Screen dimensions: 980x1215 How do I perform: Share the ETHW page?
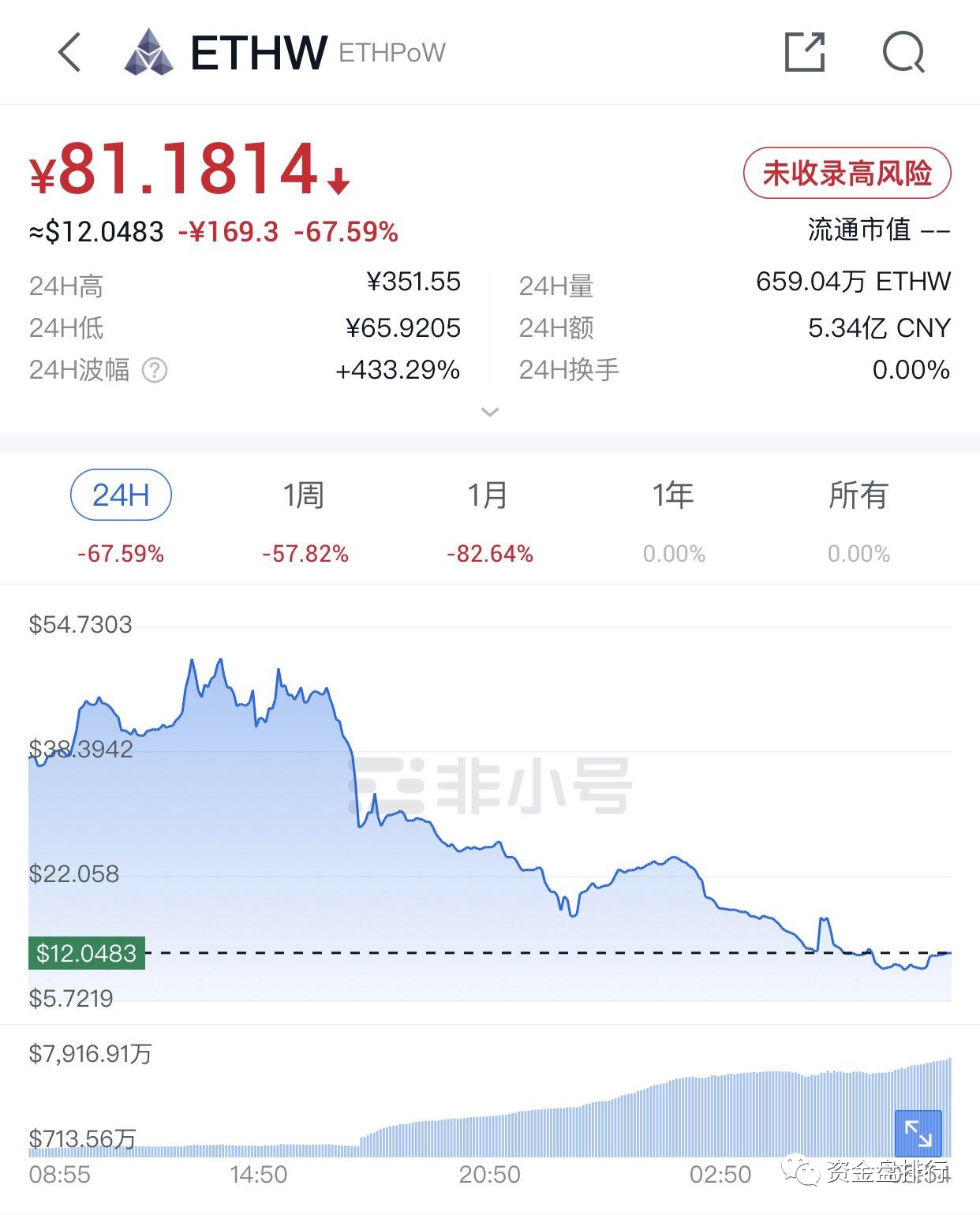tap(805, 53)
